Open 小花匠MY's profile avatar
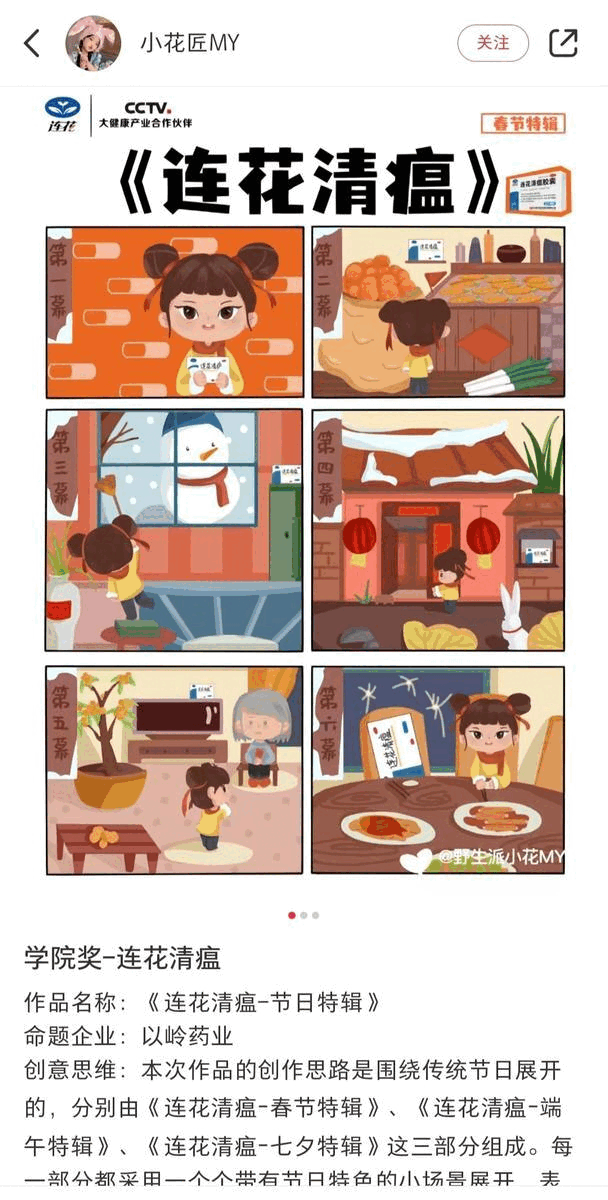Screen dimensions: 608x1200 [x=93, y=43]
